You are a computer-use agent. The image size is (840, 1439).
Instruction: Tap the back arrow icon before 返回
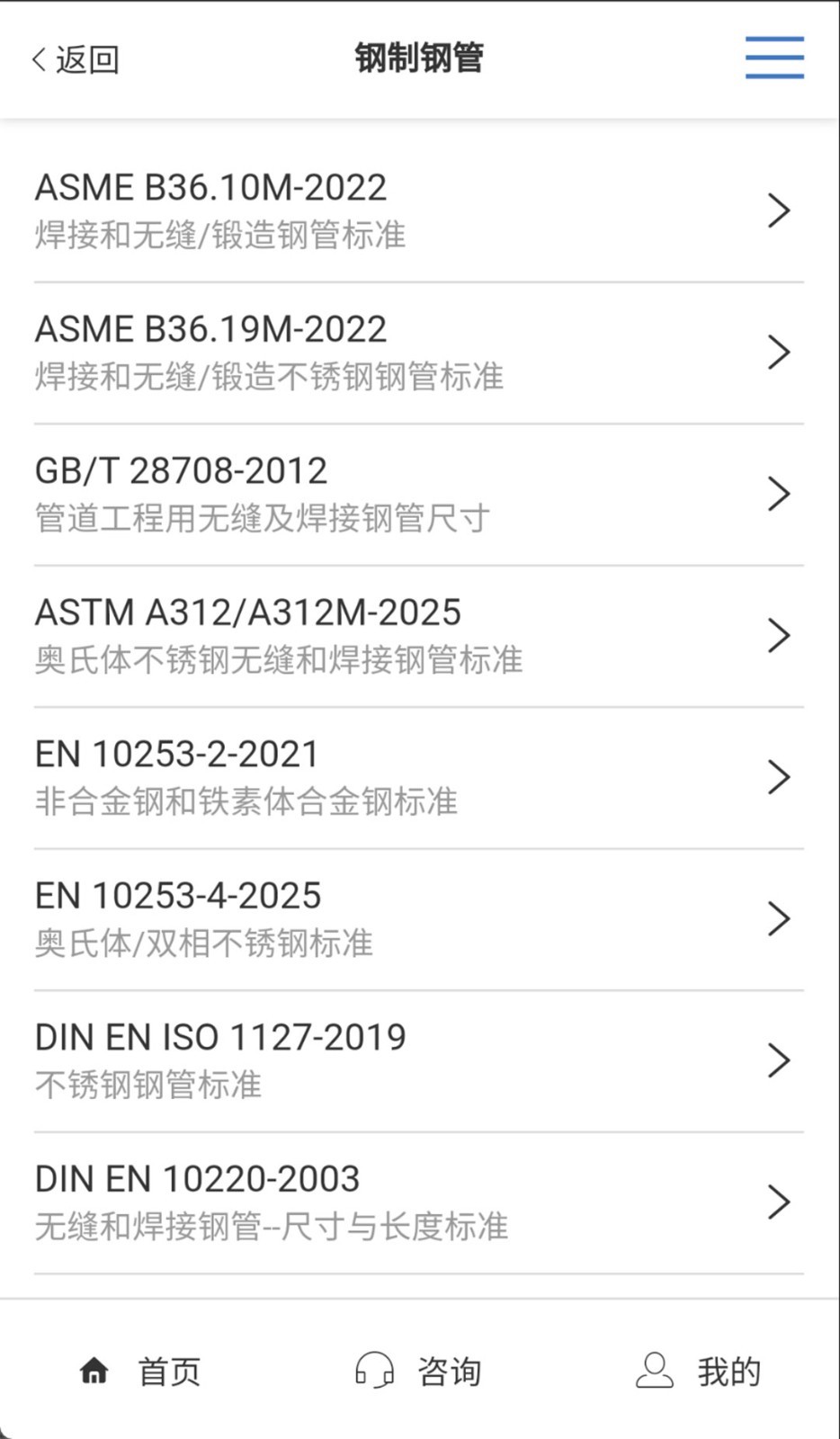click(x=36, y=57)
